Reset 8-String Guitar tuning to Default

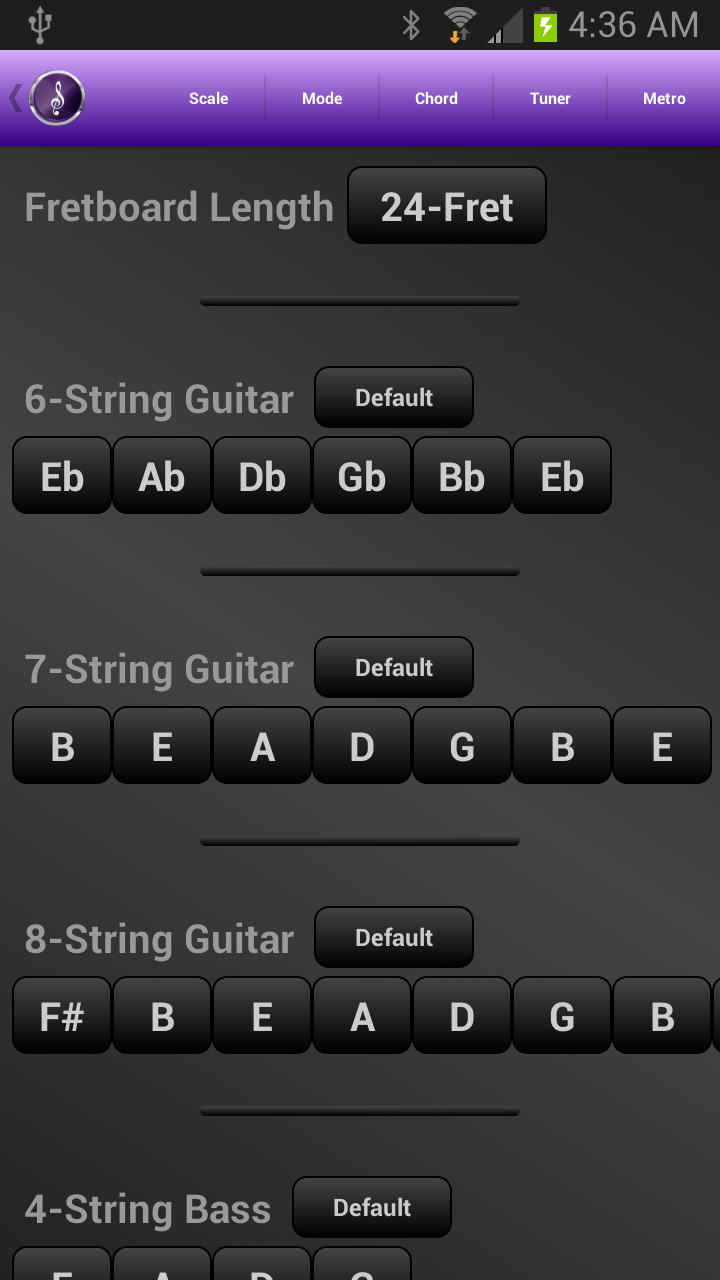[x=393, y=937]
